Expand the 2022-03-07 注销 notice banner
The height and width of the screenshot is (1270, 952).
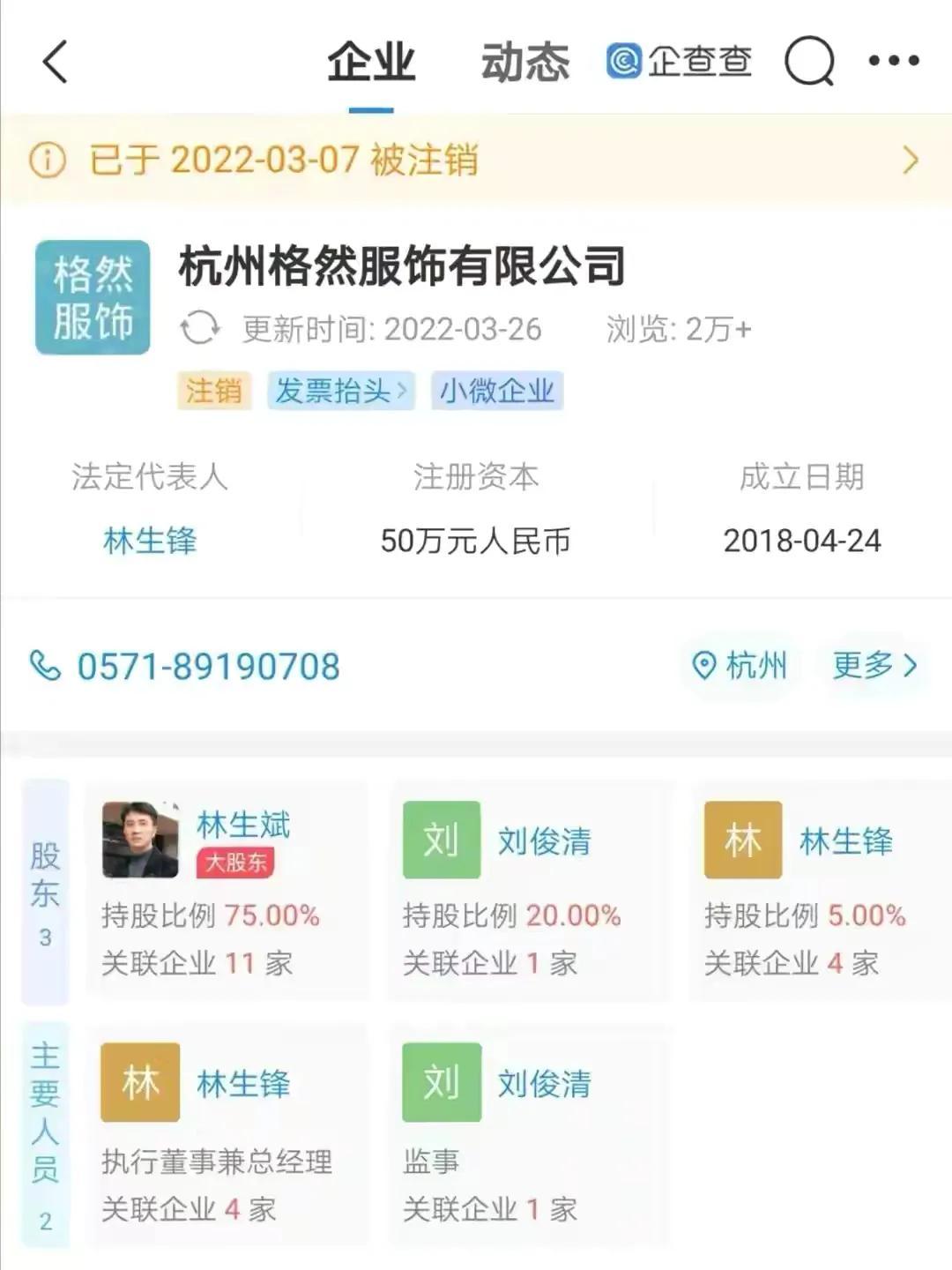click(x=910, y=161)
